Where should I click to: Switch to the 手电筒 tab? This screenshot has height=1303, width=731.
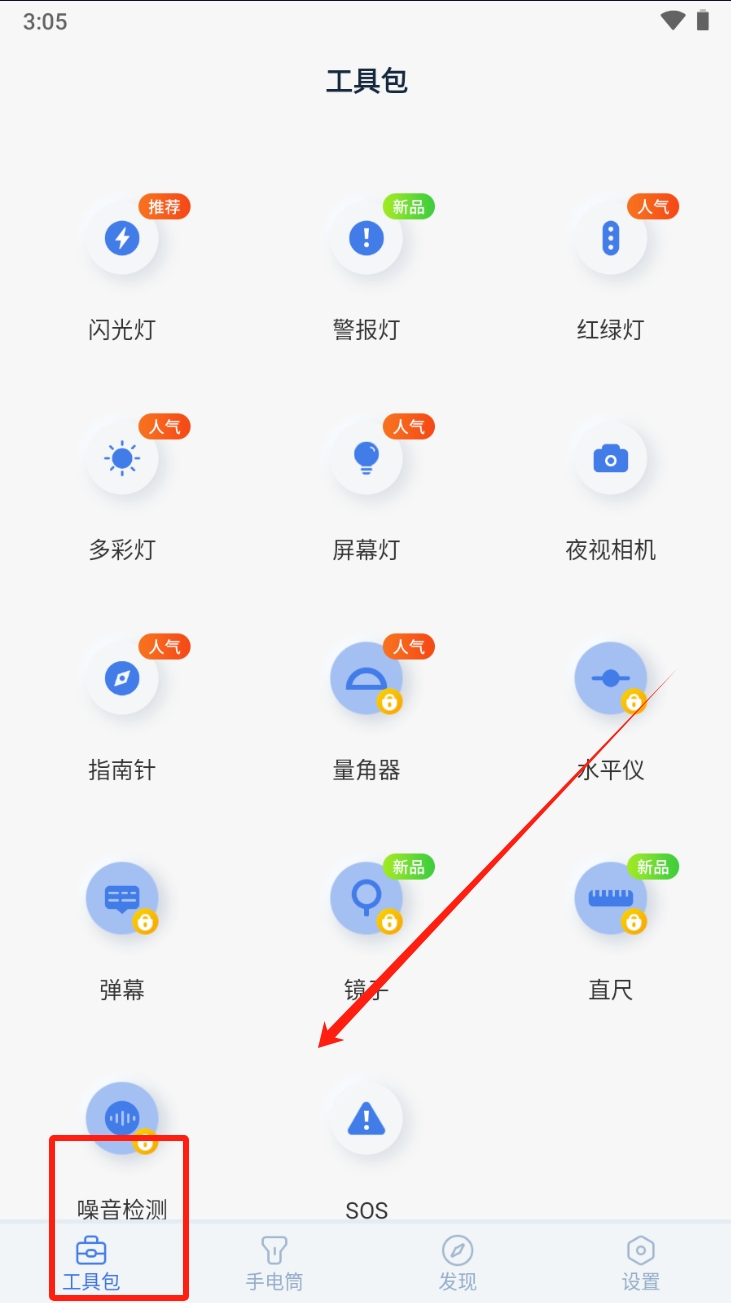(274, 1262)
